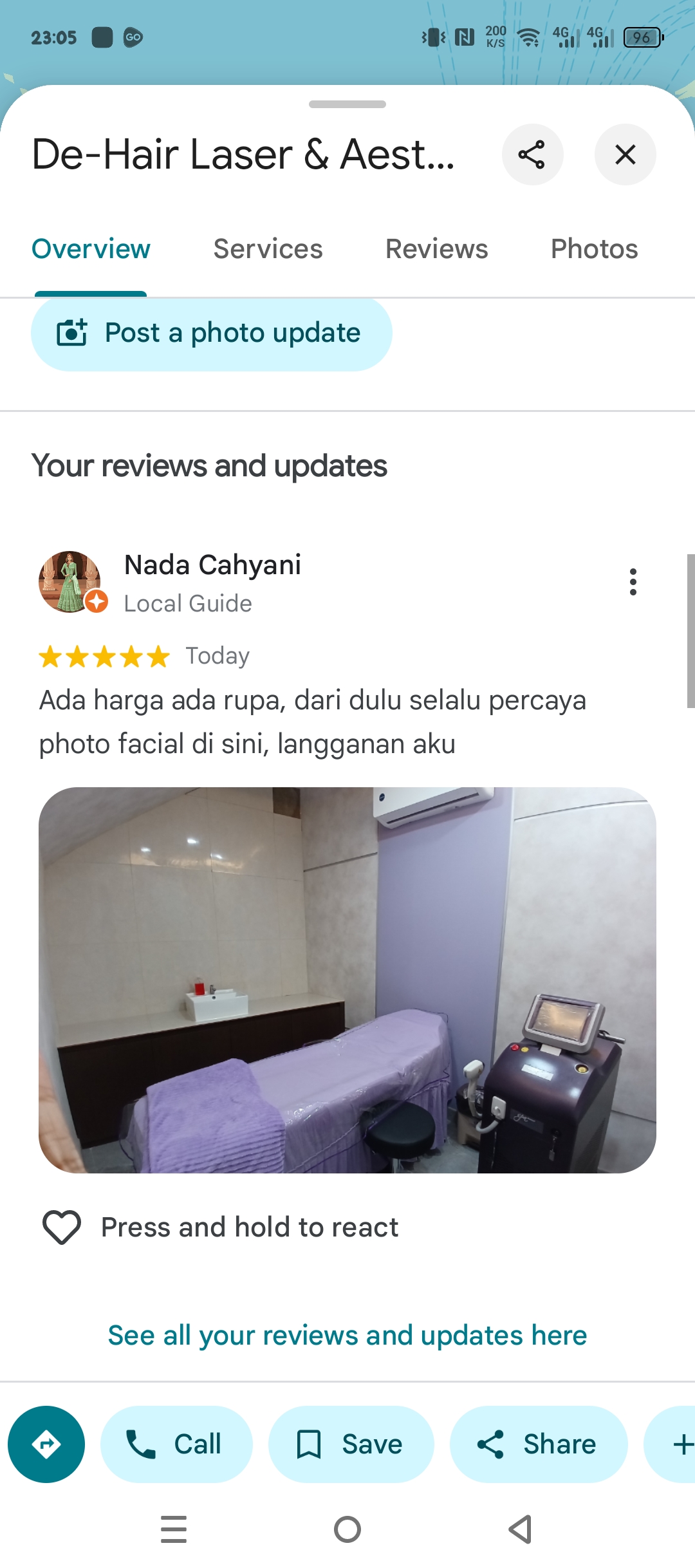Go to the system home screen
Image resolution: width=695 pixels, height=1568 pixels.
[x=347, y=1529]
